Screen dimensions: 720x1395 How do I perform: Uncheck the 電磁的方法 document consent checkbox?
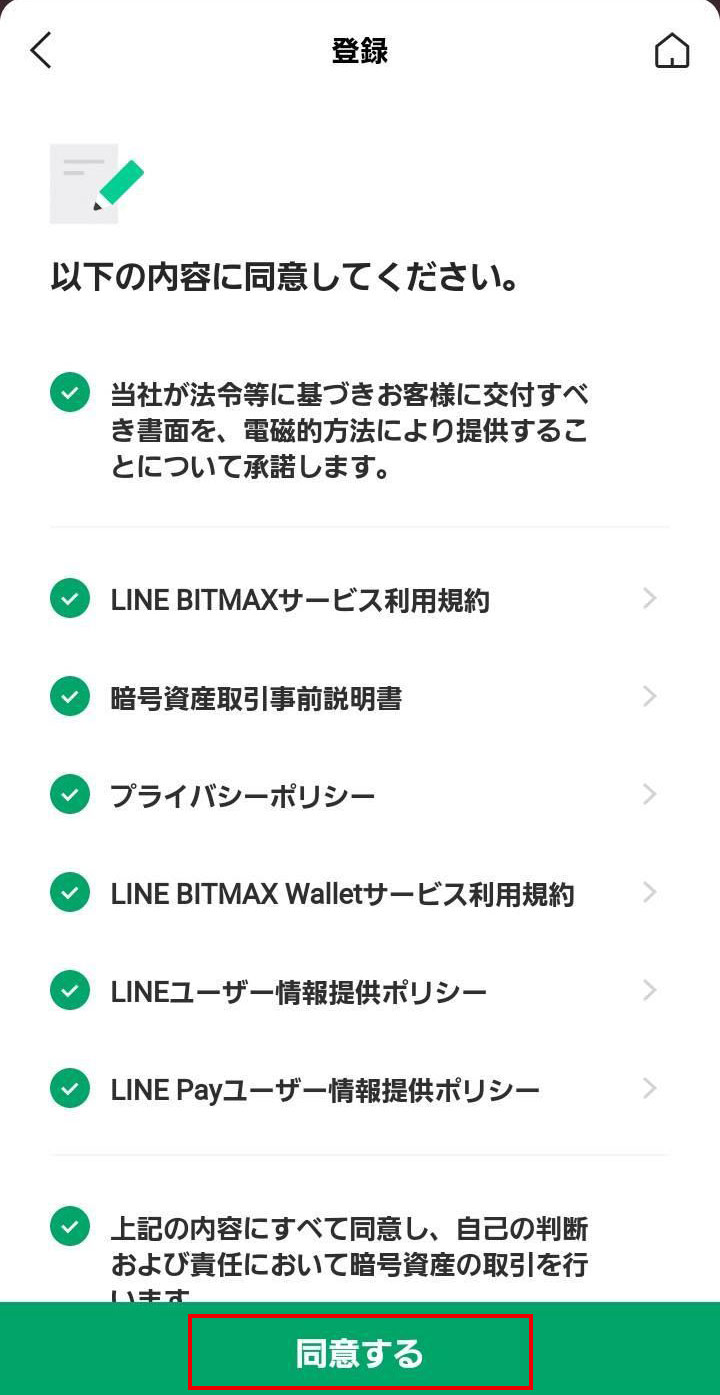pos(70,393)
